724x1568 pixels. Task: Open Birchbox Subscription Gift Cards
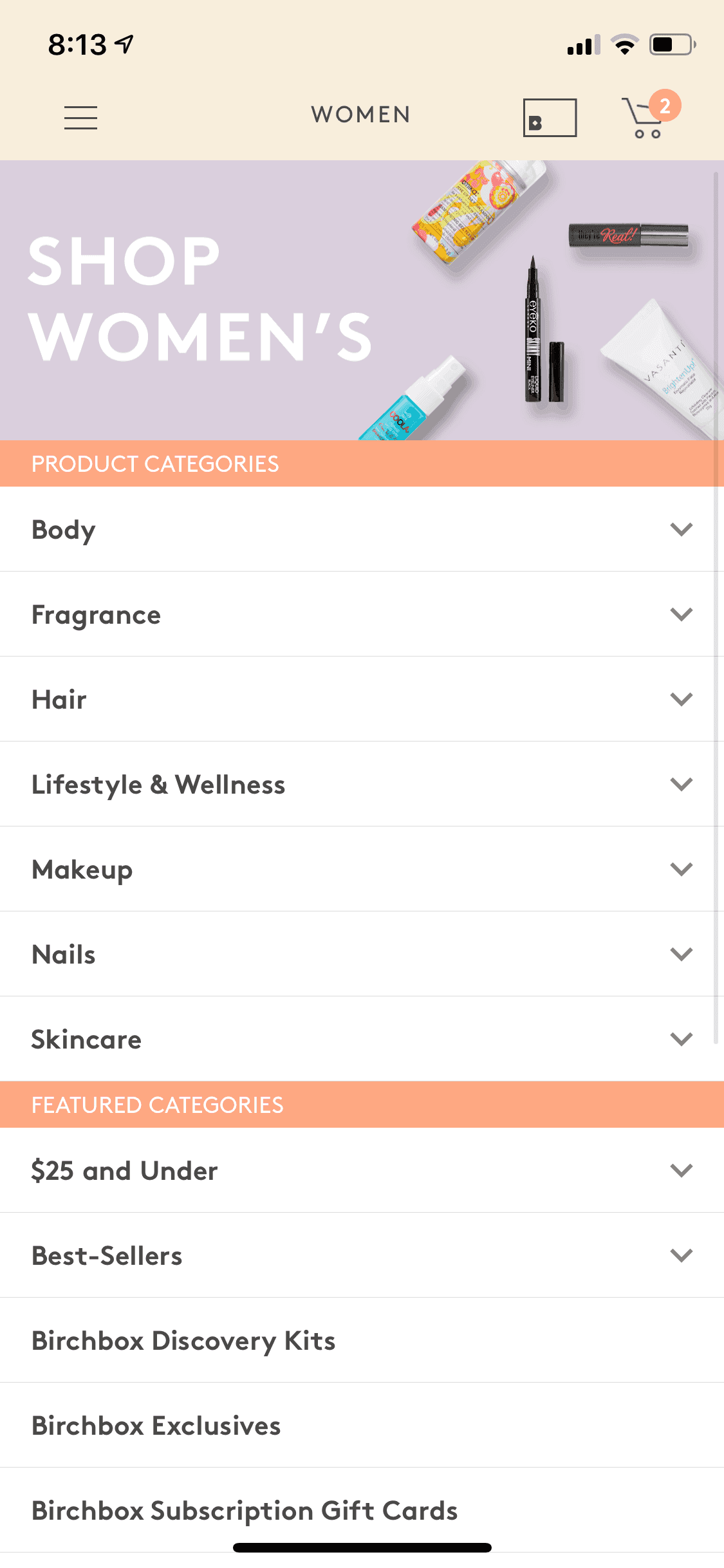pos(245,1510)
